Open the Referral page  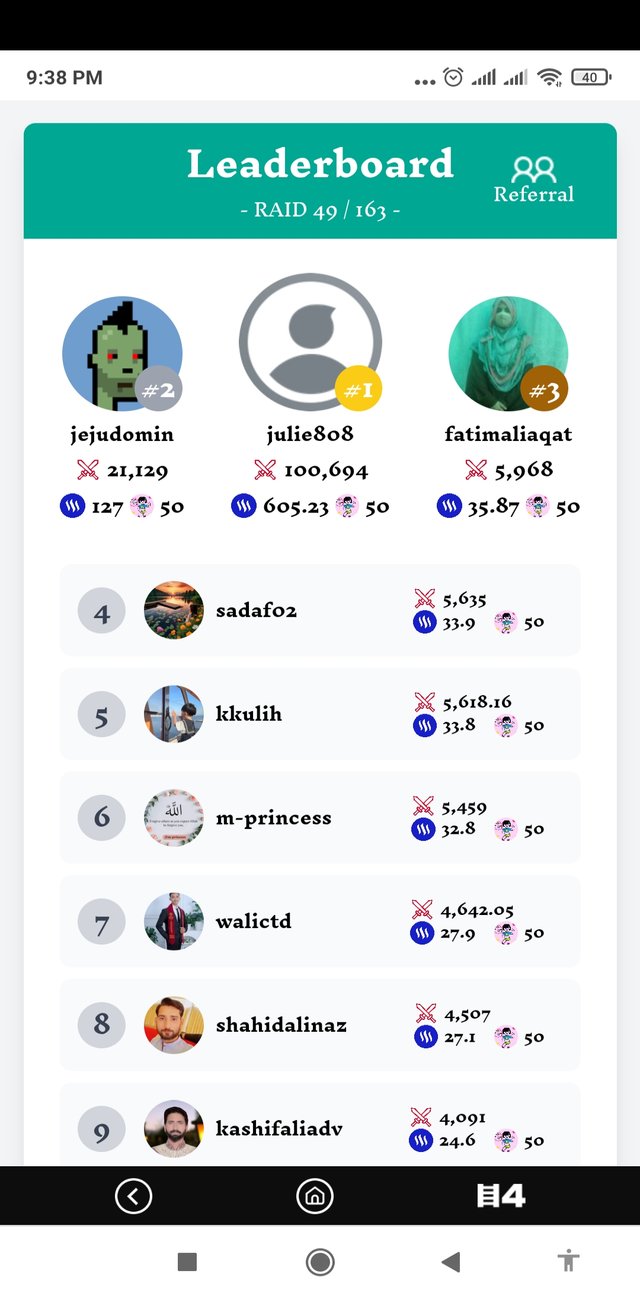point(534,180)
